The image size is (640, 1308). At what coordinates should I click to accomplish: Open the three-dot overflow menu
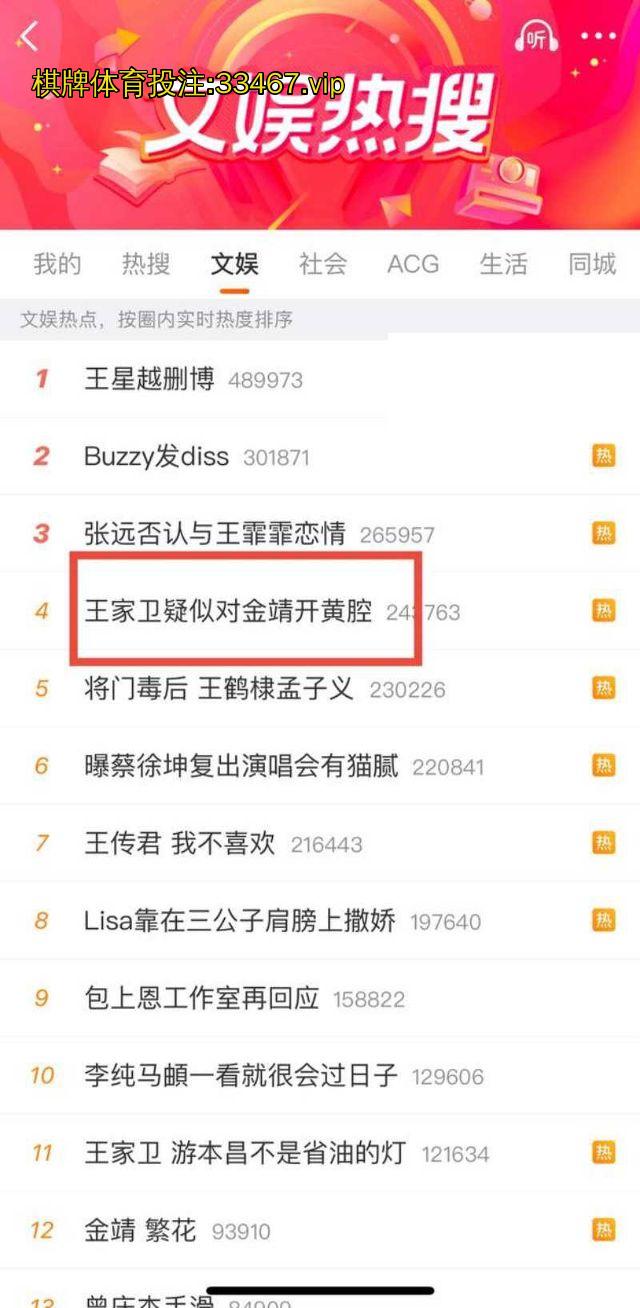[x=599, y=37]
